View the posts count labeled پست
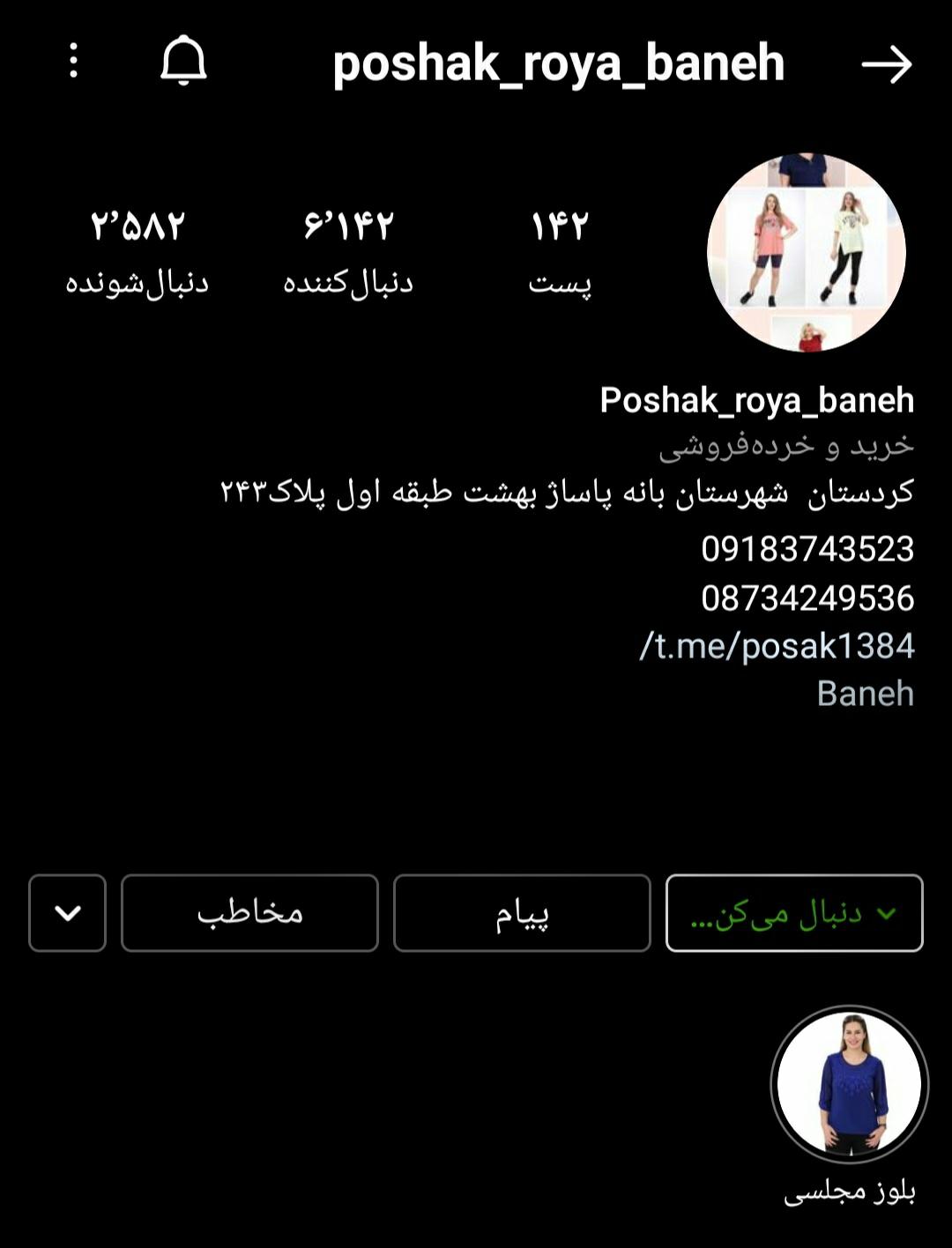Screen dimensions: 952x1248 (555, 251)
